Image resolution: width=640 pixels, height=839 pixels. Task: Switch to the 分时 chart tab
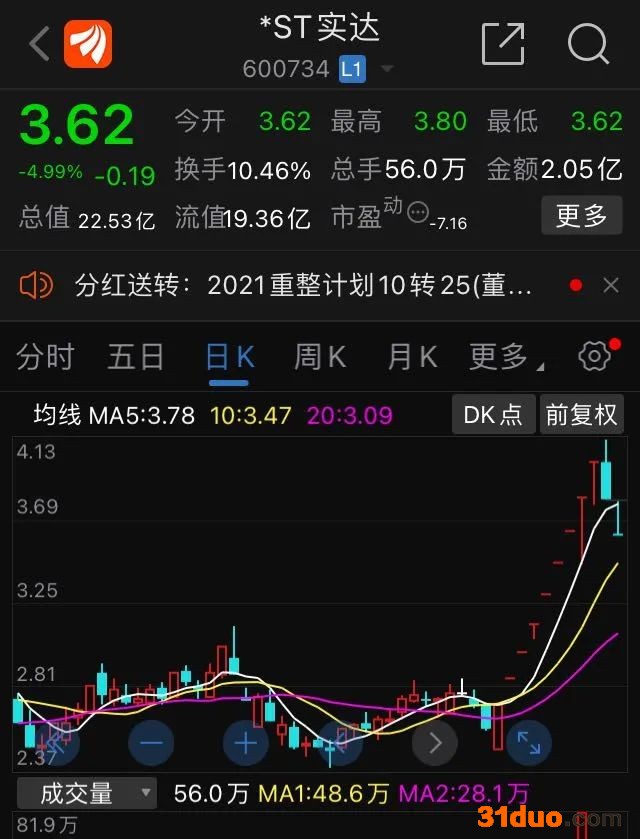(45, 357)
